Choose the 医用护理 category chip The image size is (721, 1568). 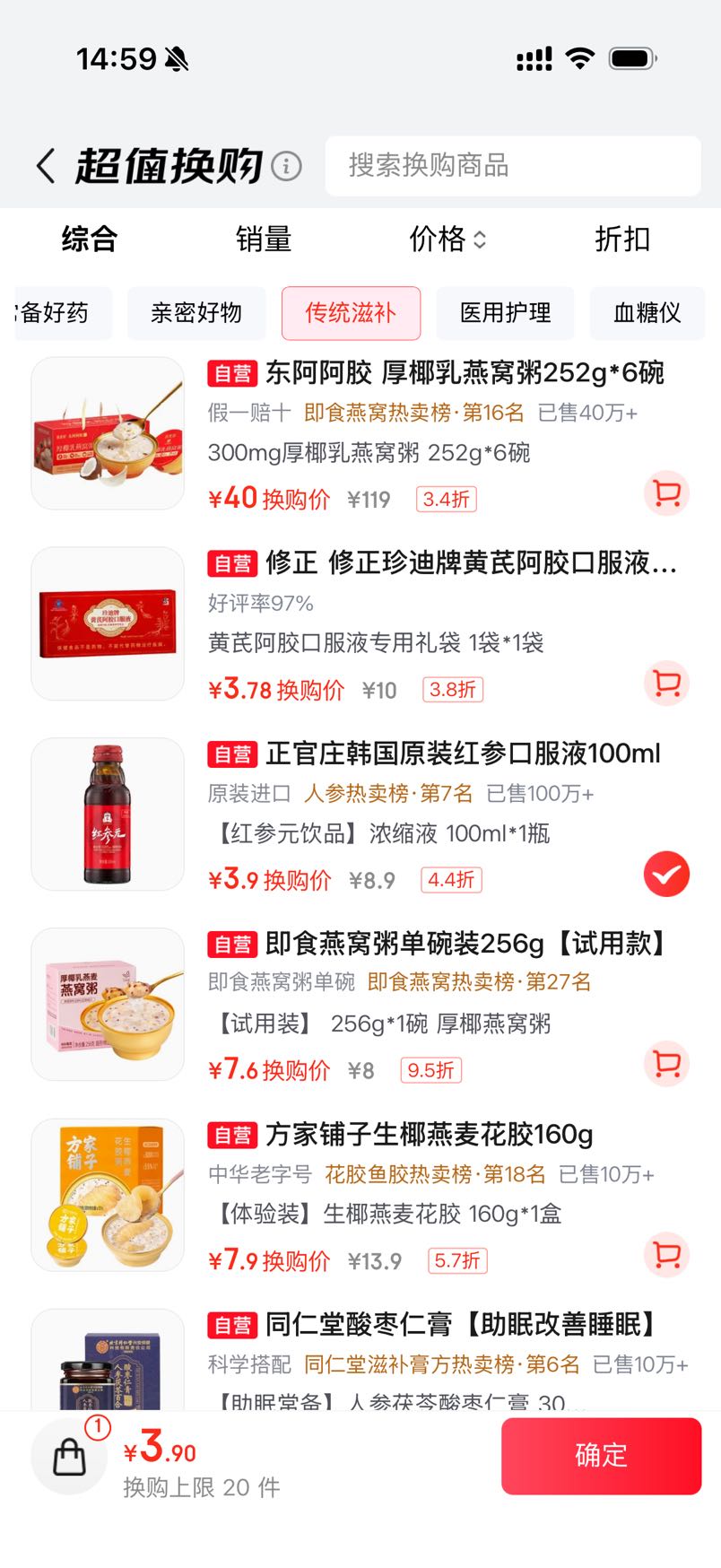pos(506,313)
